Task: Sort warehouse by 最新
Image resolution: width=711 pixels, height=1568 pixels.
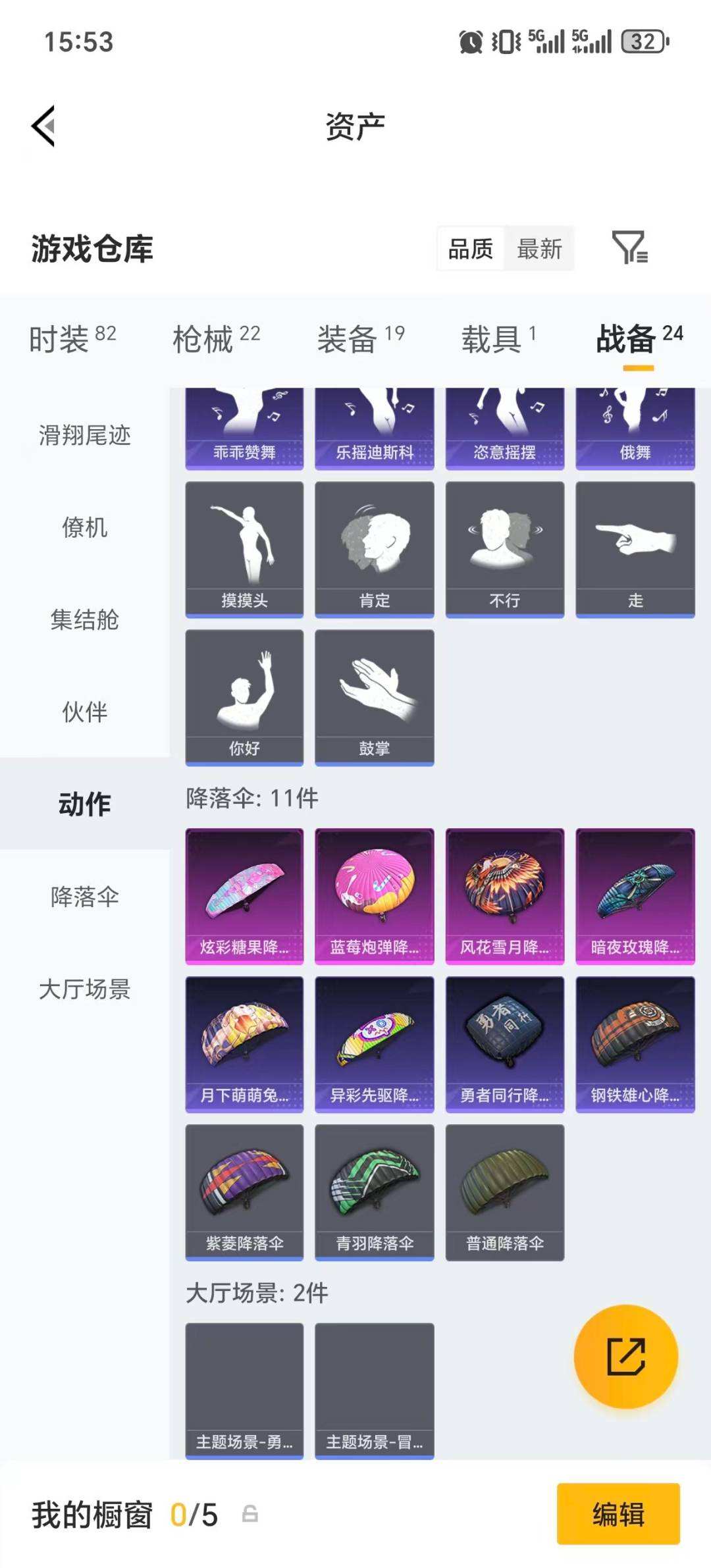Action: (539, 249)
